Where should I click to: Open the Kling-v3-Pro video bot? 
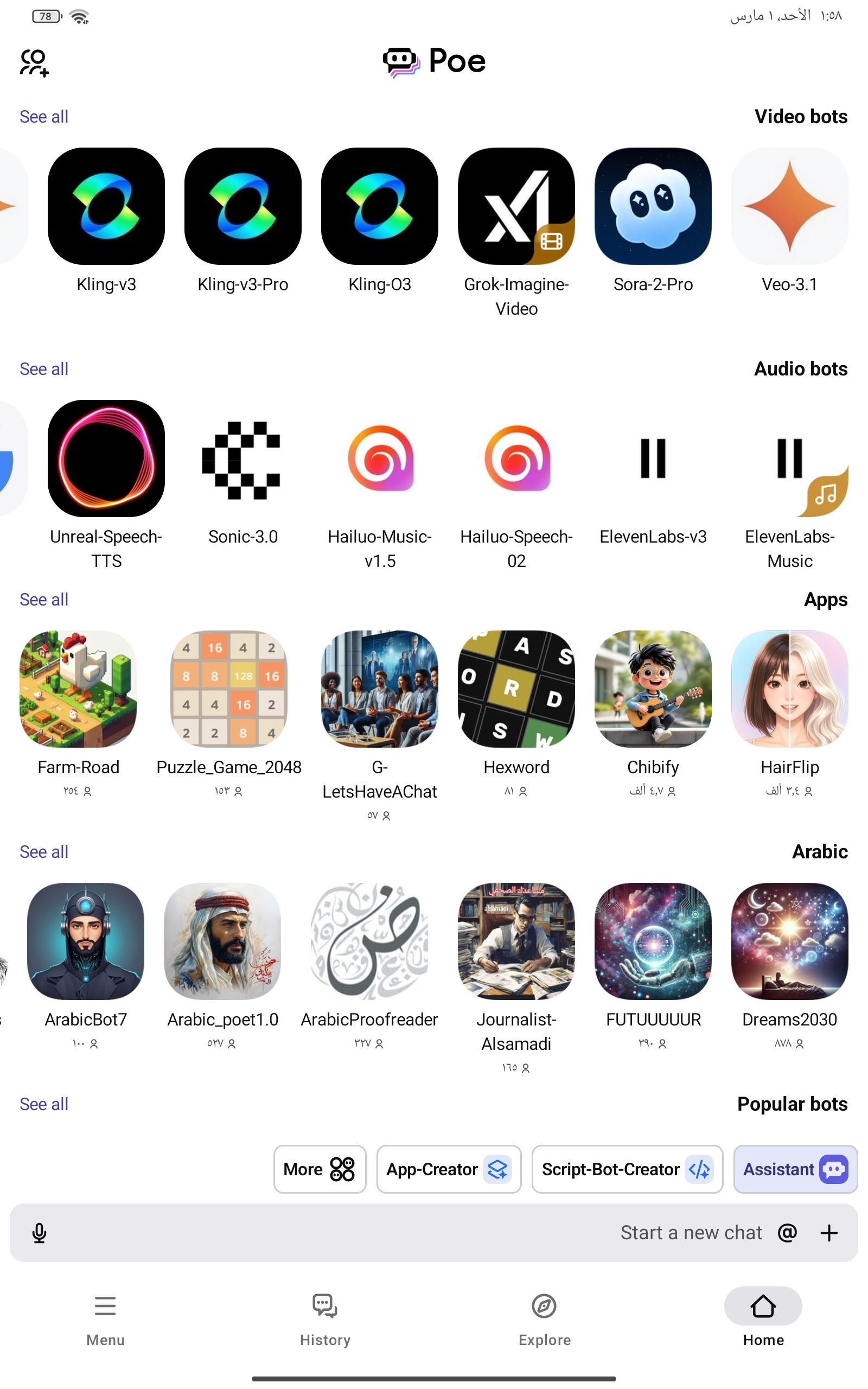(x=243, y=207)
